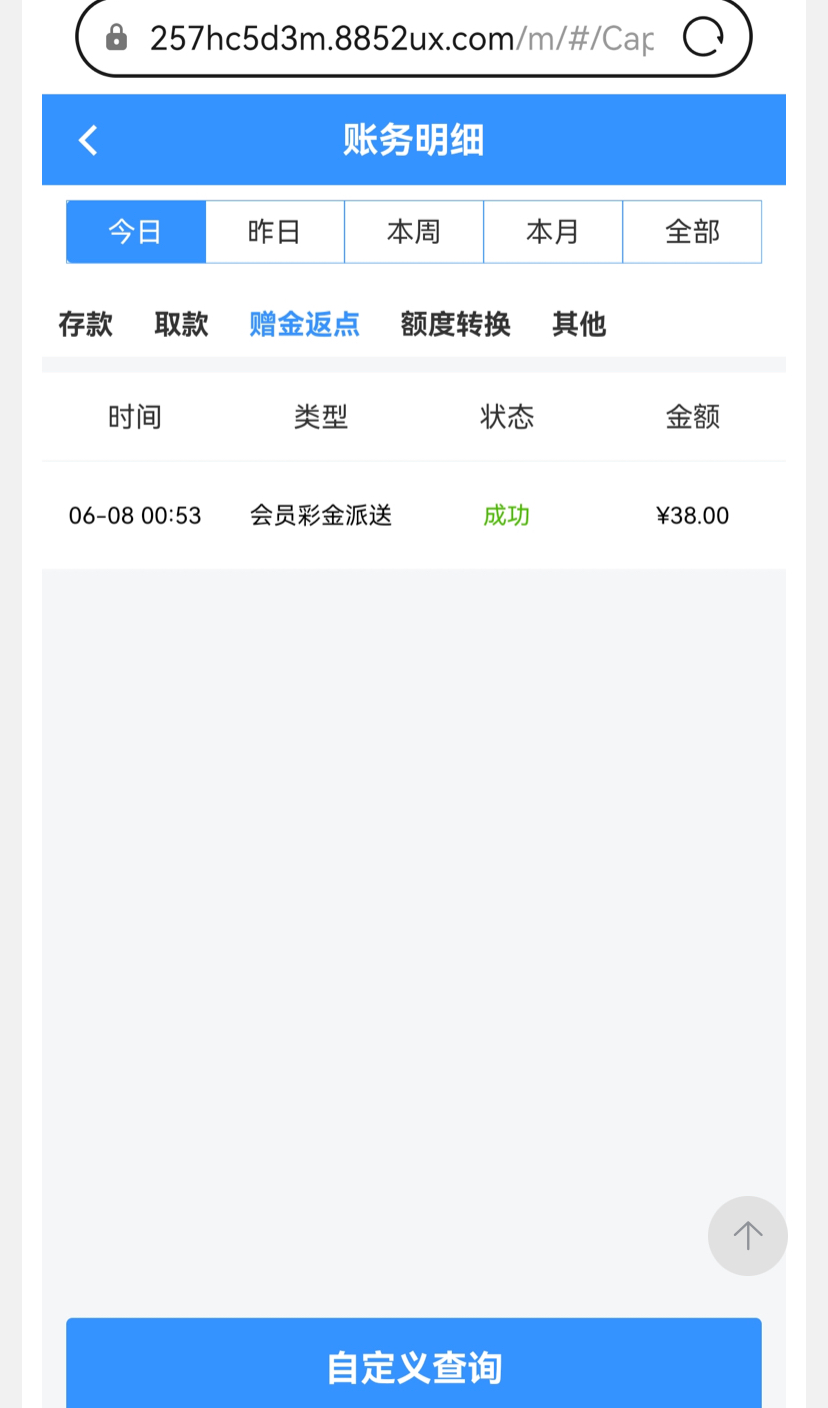Select the 今日 time filter
This screenshot has height=1408, width=828.
pyautogui.click(x=136, y=232)
